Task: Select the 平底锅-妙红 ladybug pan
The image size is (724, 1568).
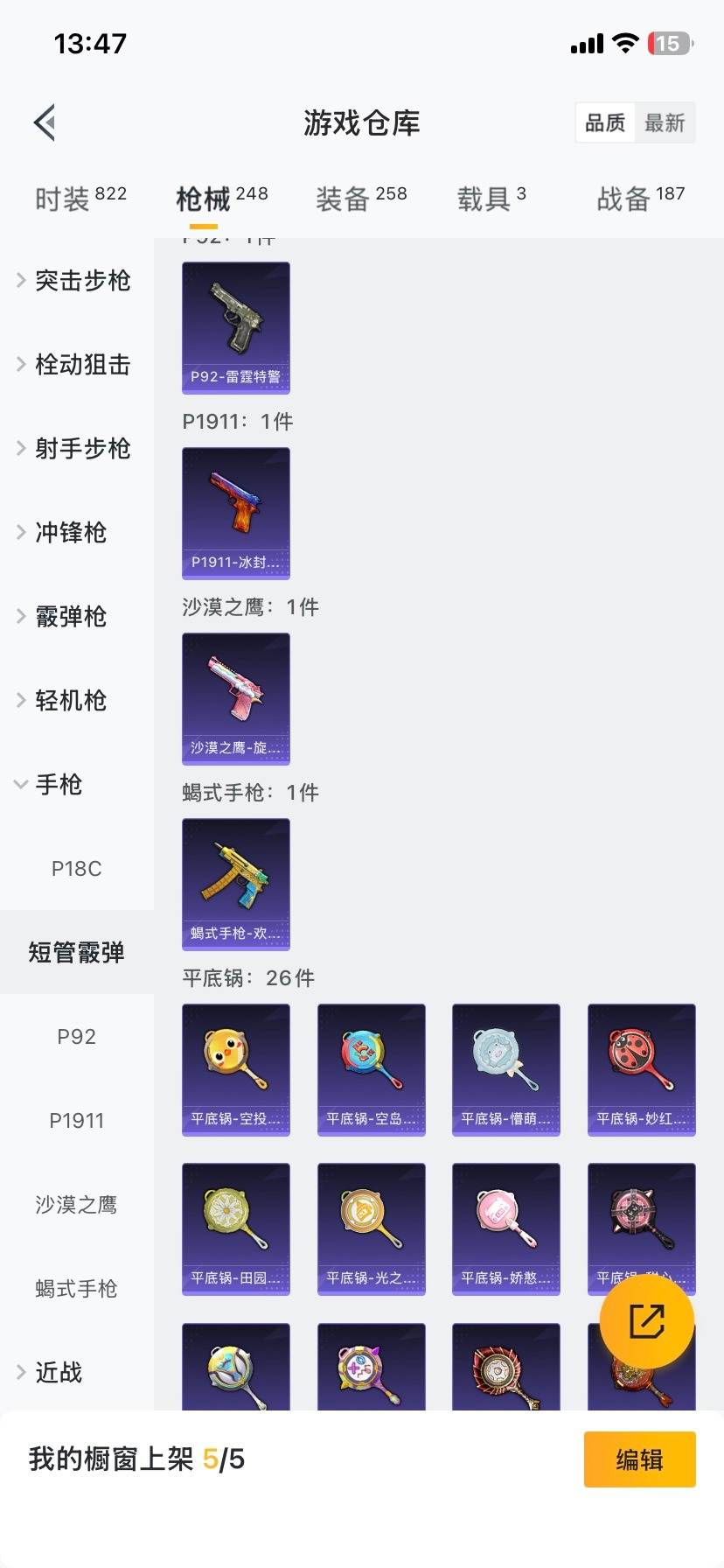Action: 641,1069
